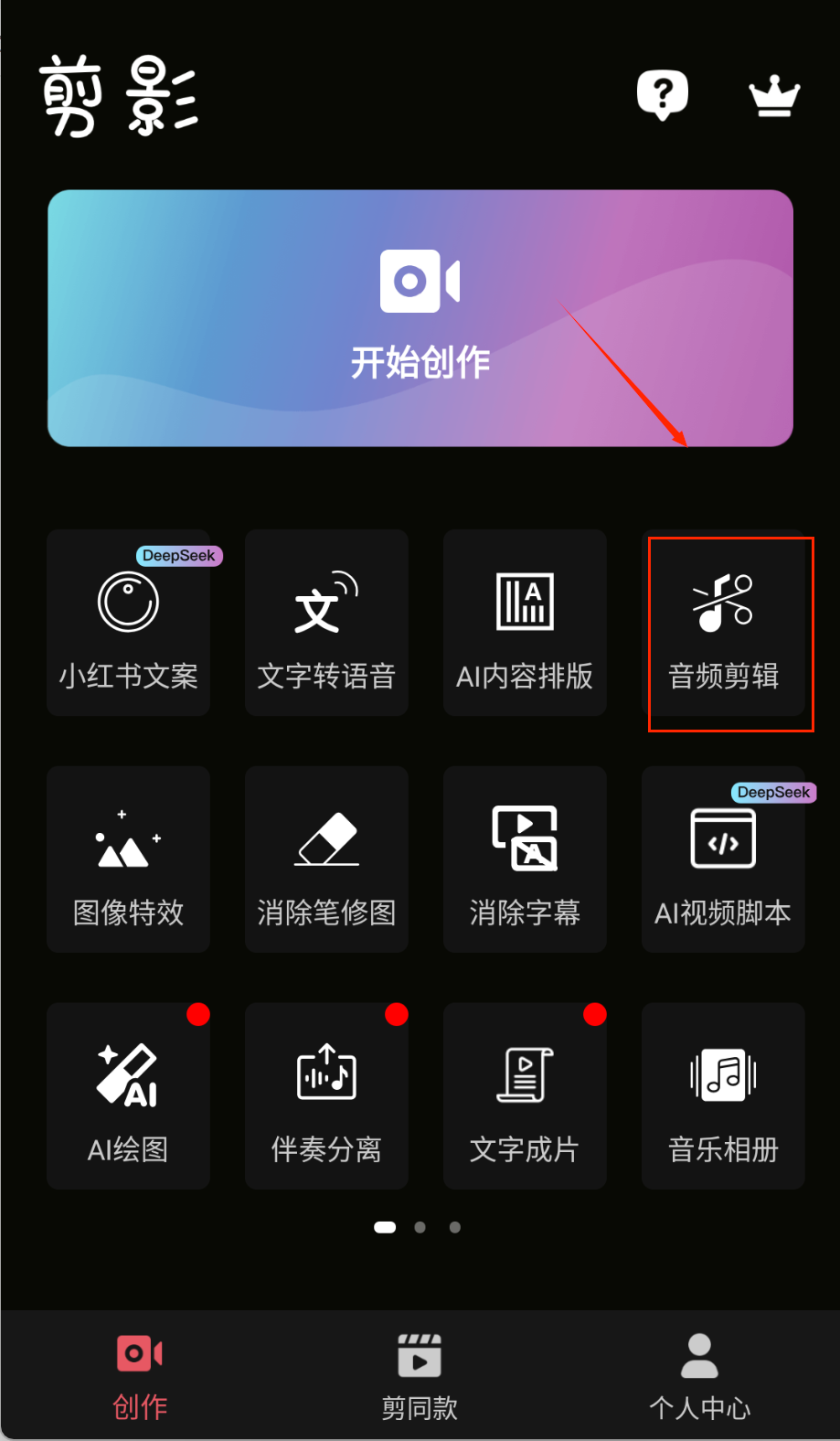Launch 文字转语音 text-to-speech tool

326,623
